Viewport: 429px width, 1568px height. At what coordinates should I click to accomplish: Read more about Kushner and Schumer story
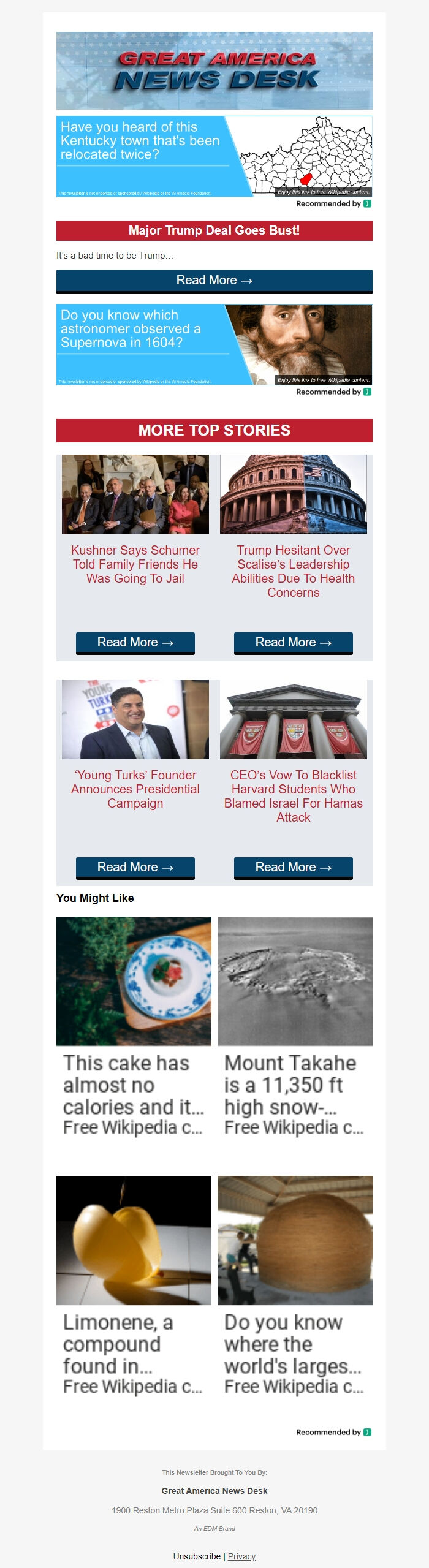coord(135,643)
